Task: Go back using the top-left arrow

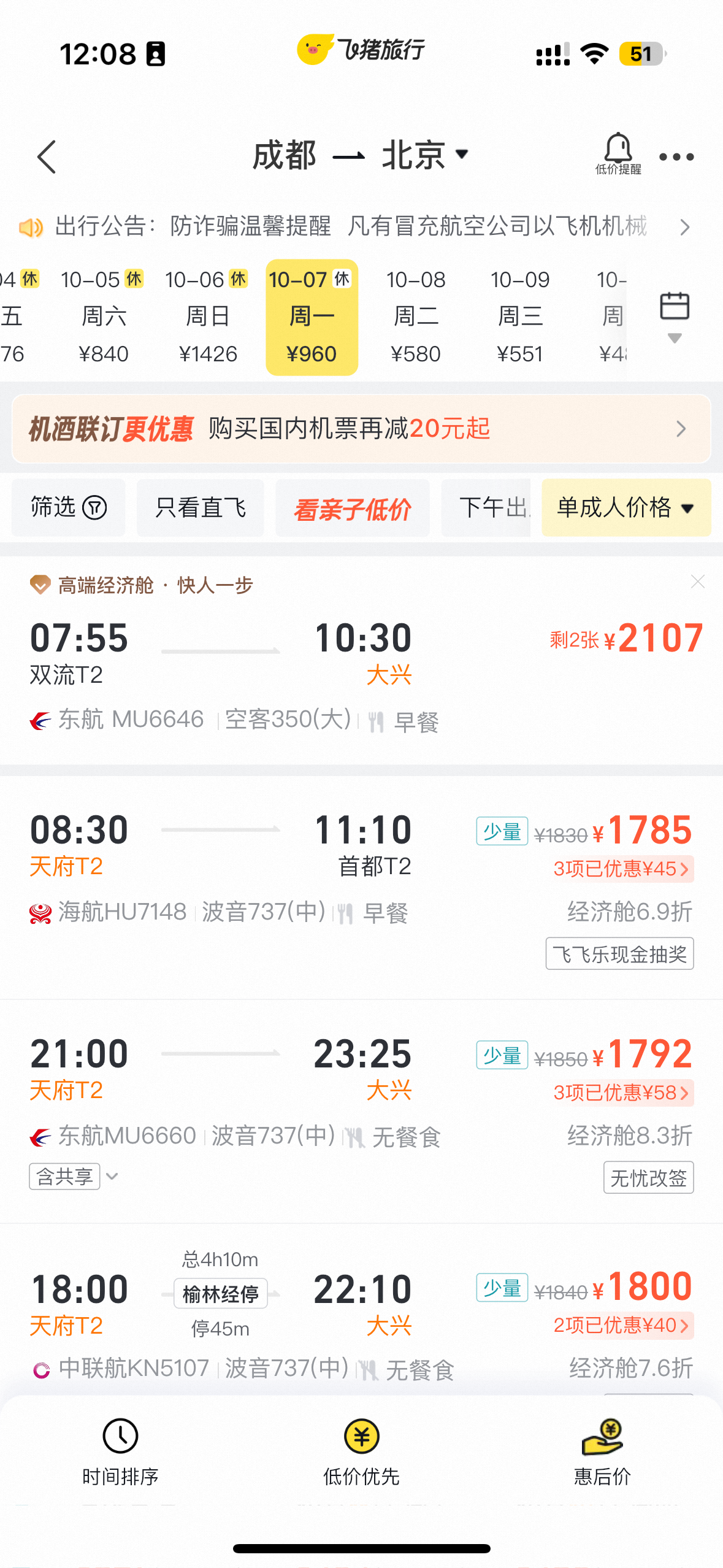Action: [x=47, y=157]
